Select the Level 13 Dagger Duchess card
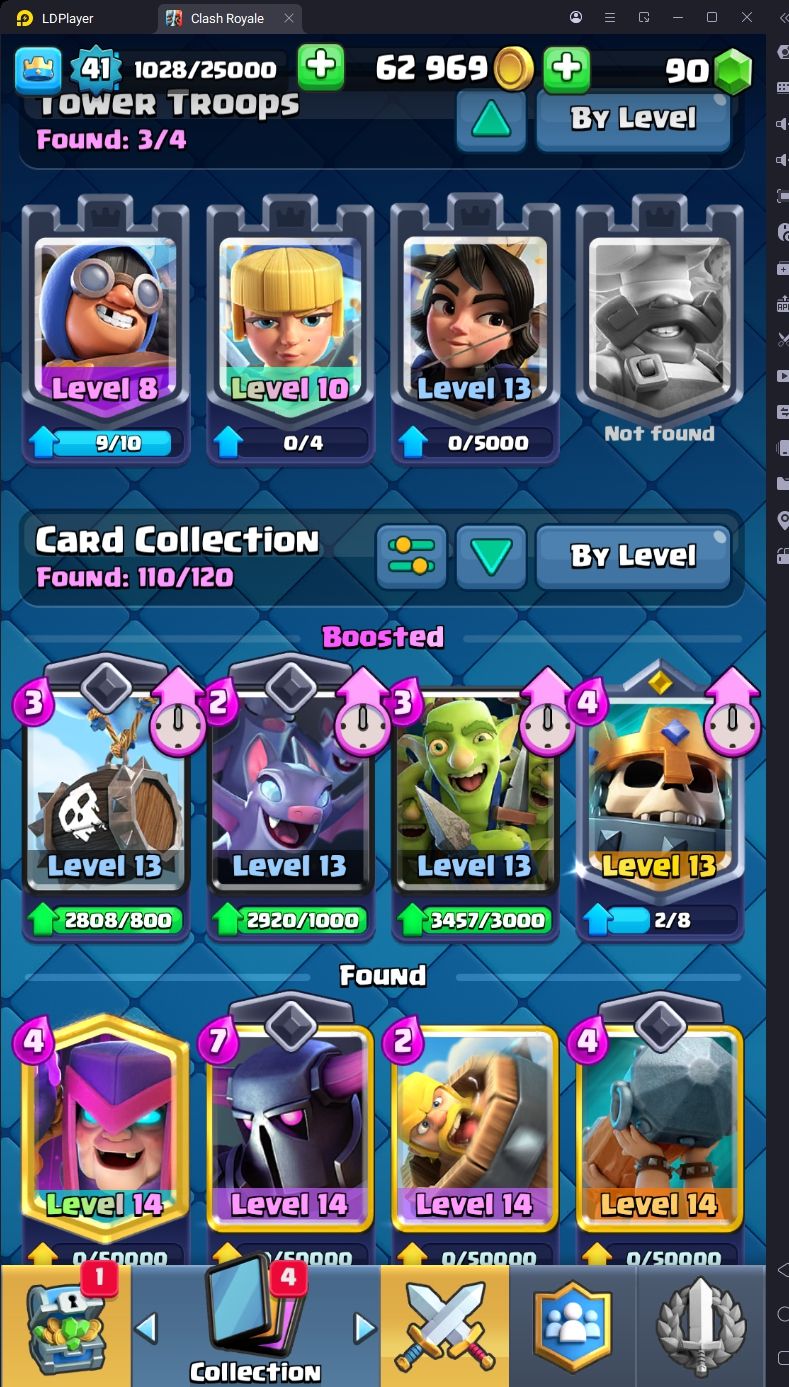 pos(474,330)
